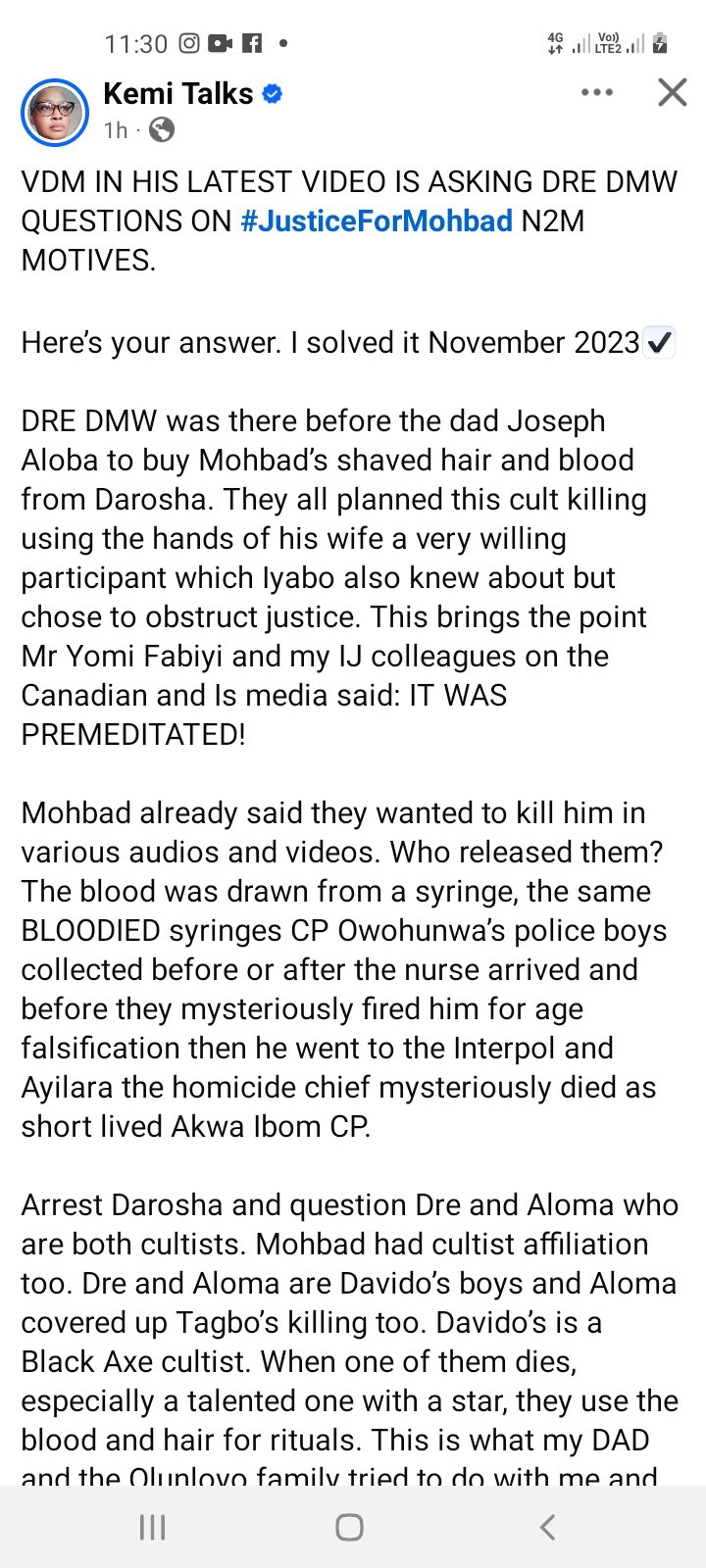Open the recent apps view
The width and height of the screenshot is (706, 1568).
[152, 1527]
